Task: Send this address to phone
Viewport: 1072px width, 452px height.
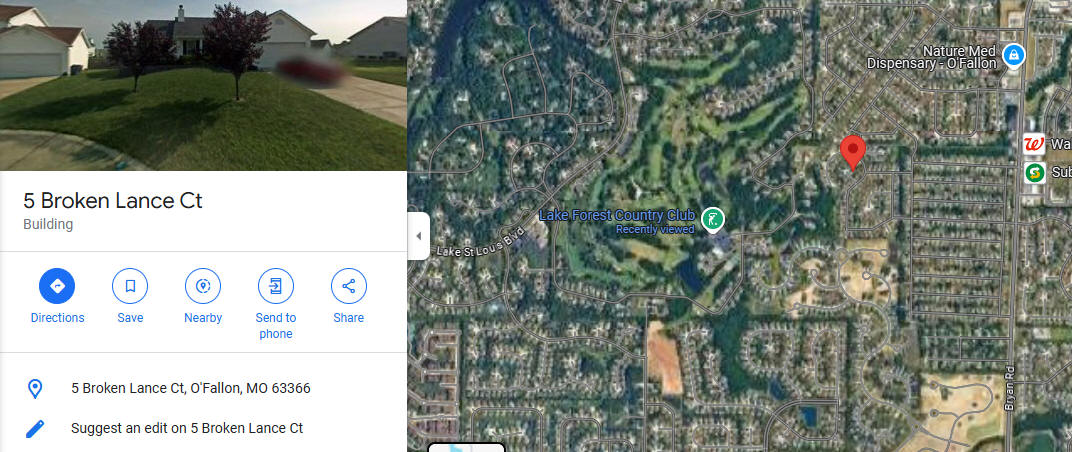Action: pos(276,286)
